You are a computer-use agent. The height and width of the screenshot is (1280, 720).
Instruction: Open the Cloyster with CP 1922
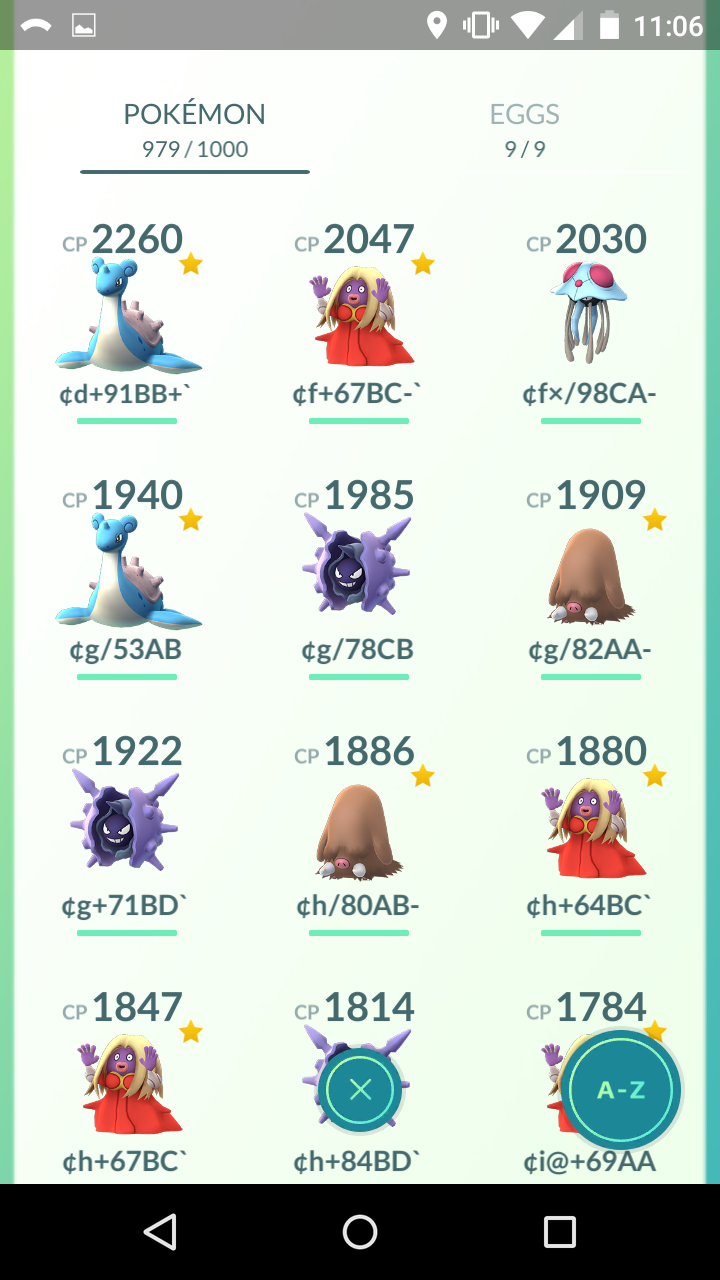pyautogui.click(x=128, y=832)
